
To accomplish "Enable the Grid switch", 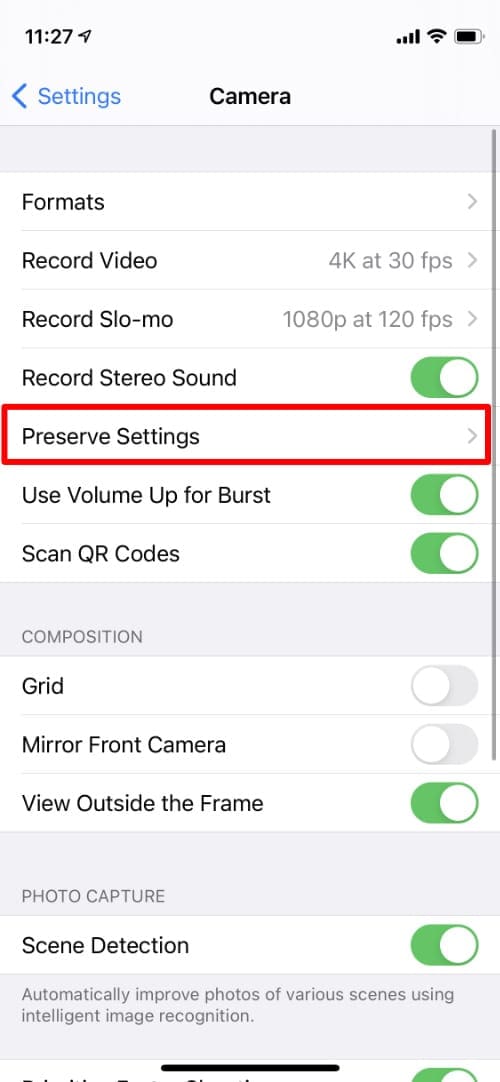I will [444, 686].
